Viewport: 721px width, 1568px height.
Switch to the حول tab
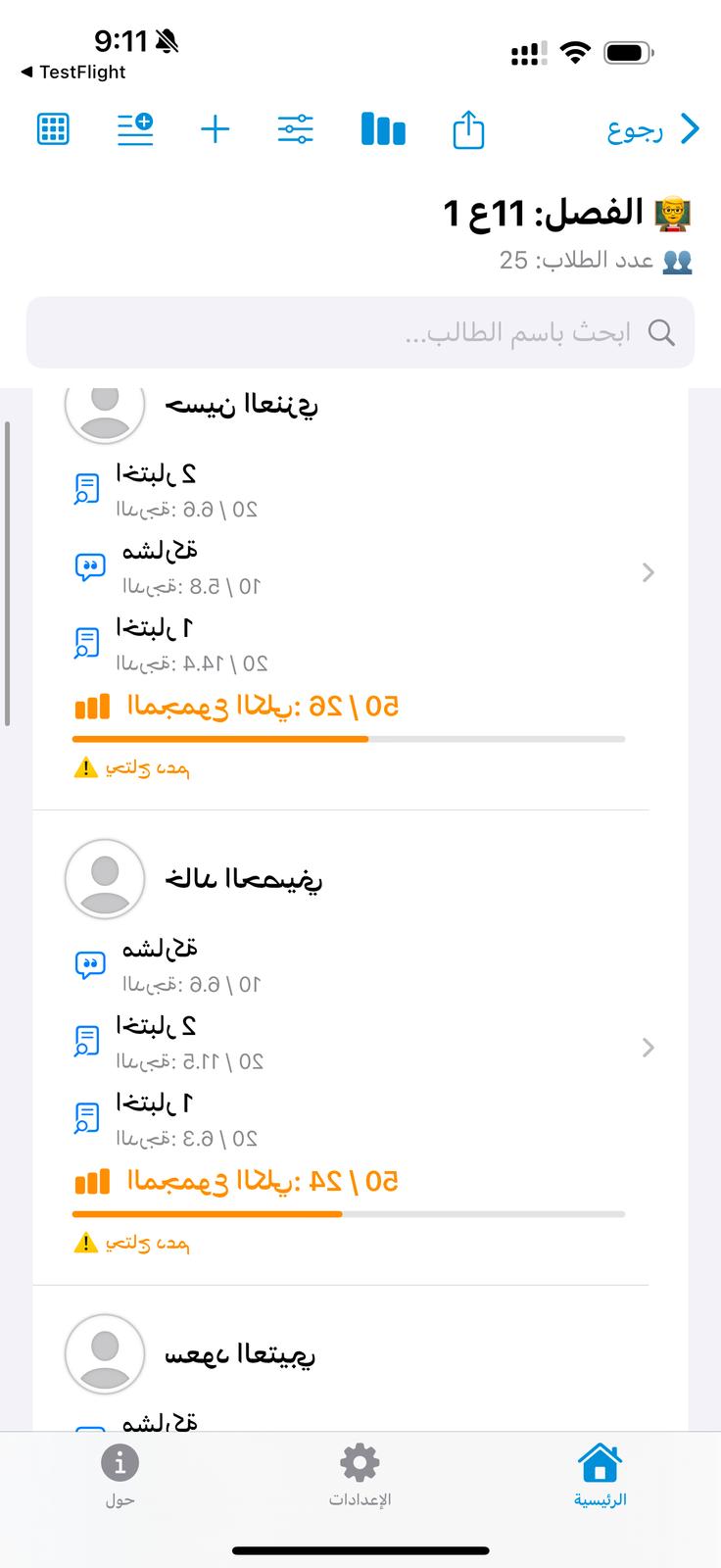120,1475
